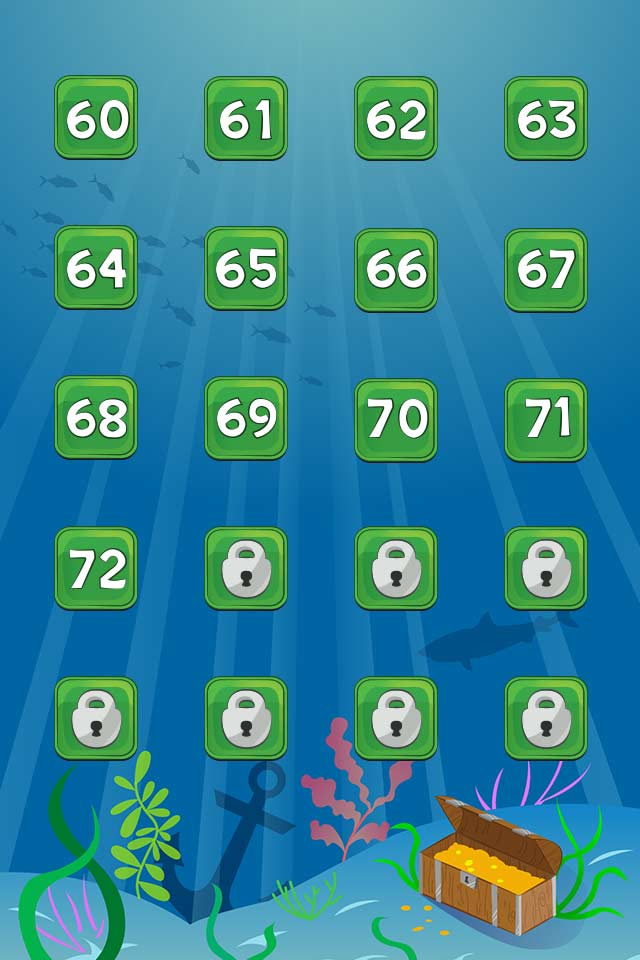Choose level 71
640x960 pixels.
pos(546,418)
